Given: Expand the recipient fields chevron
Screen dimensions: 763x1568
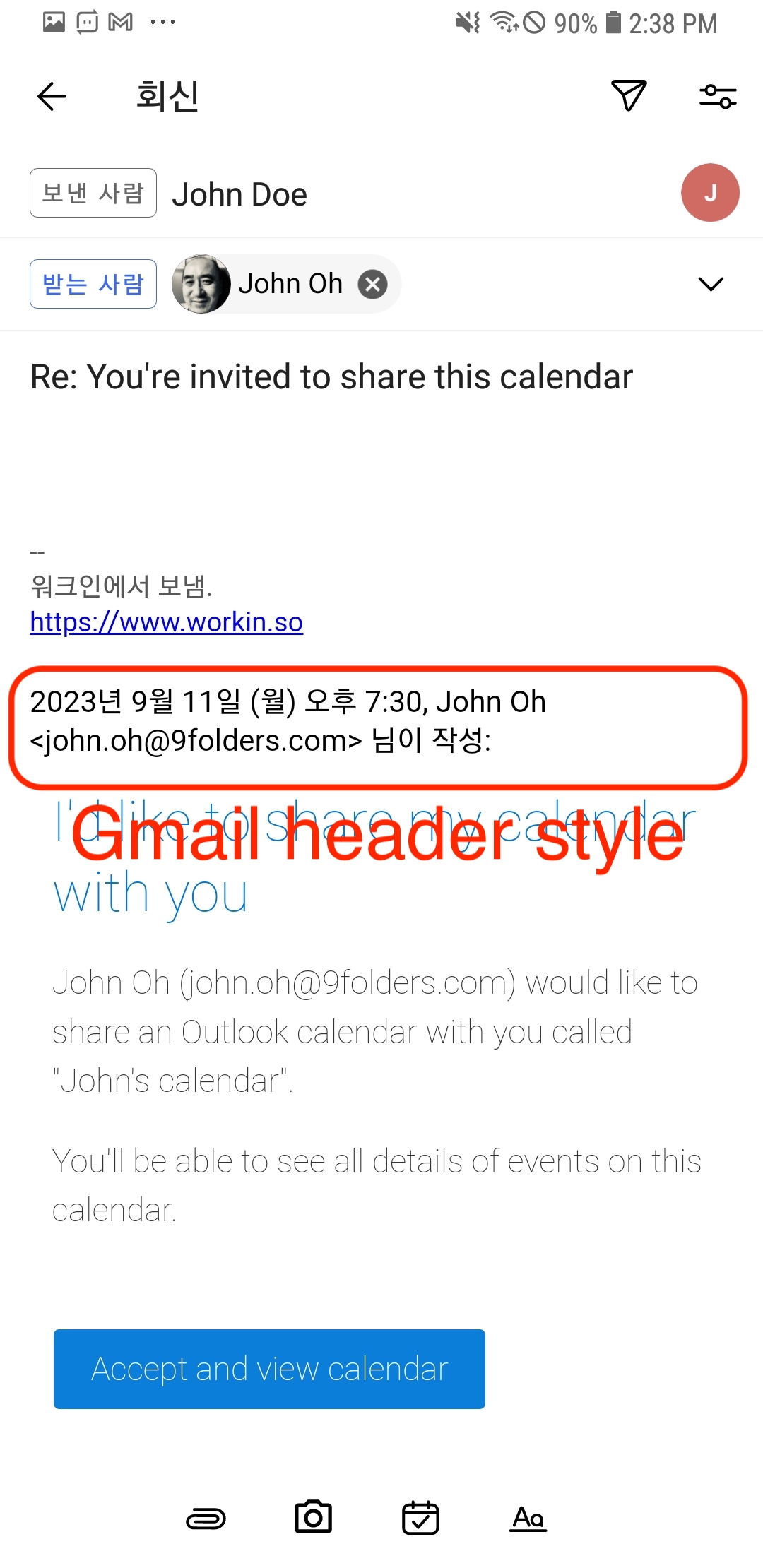Looking at the screenshot, I should (x=710, y=284).
